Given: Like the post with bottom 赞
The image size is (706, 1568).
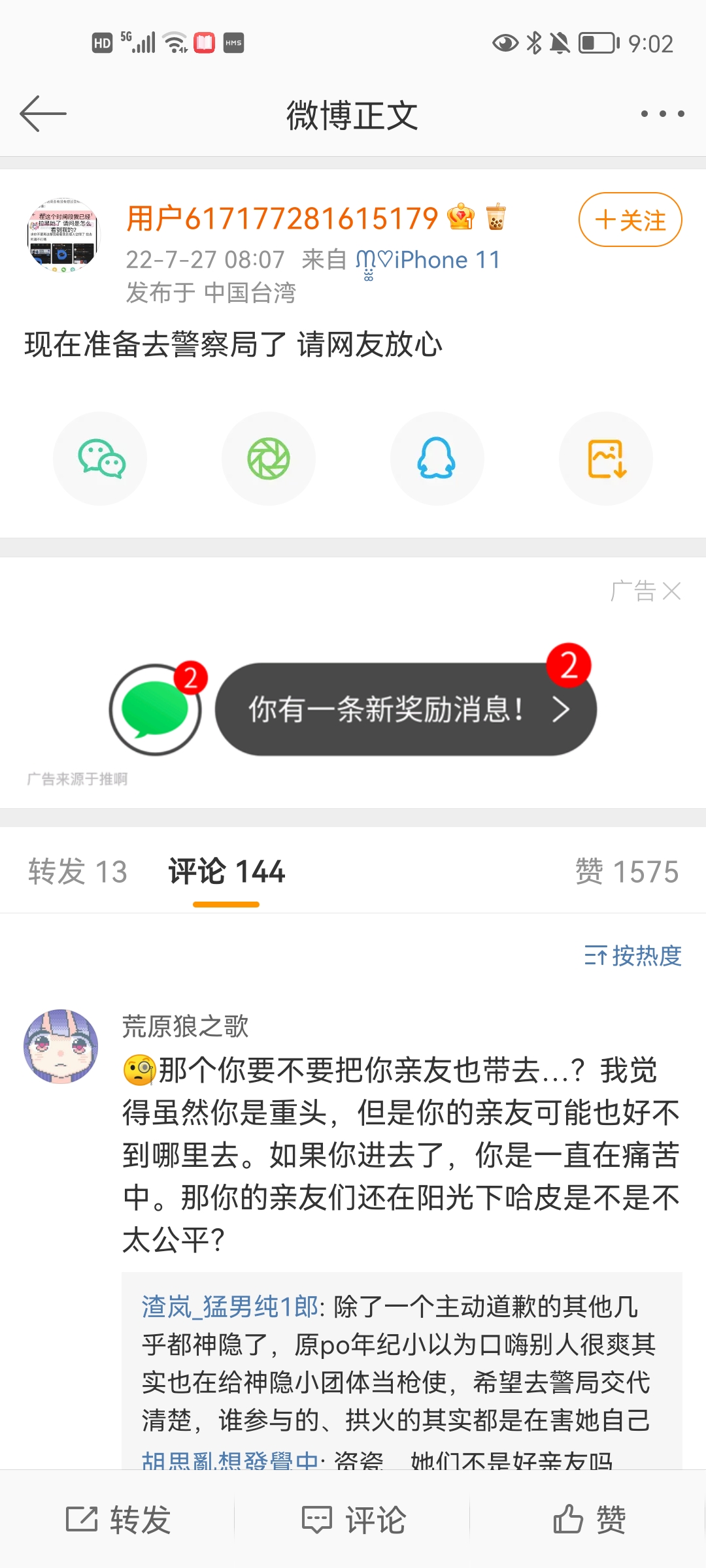Looking at the screenshot, I should pyautogui.click(x=589, y=1520).
